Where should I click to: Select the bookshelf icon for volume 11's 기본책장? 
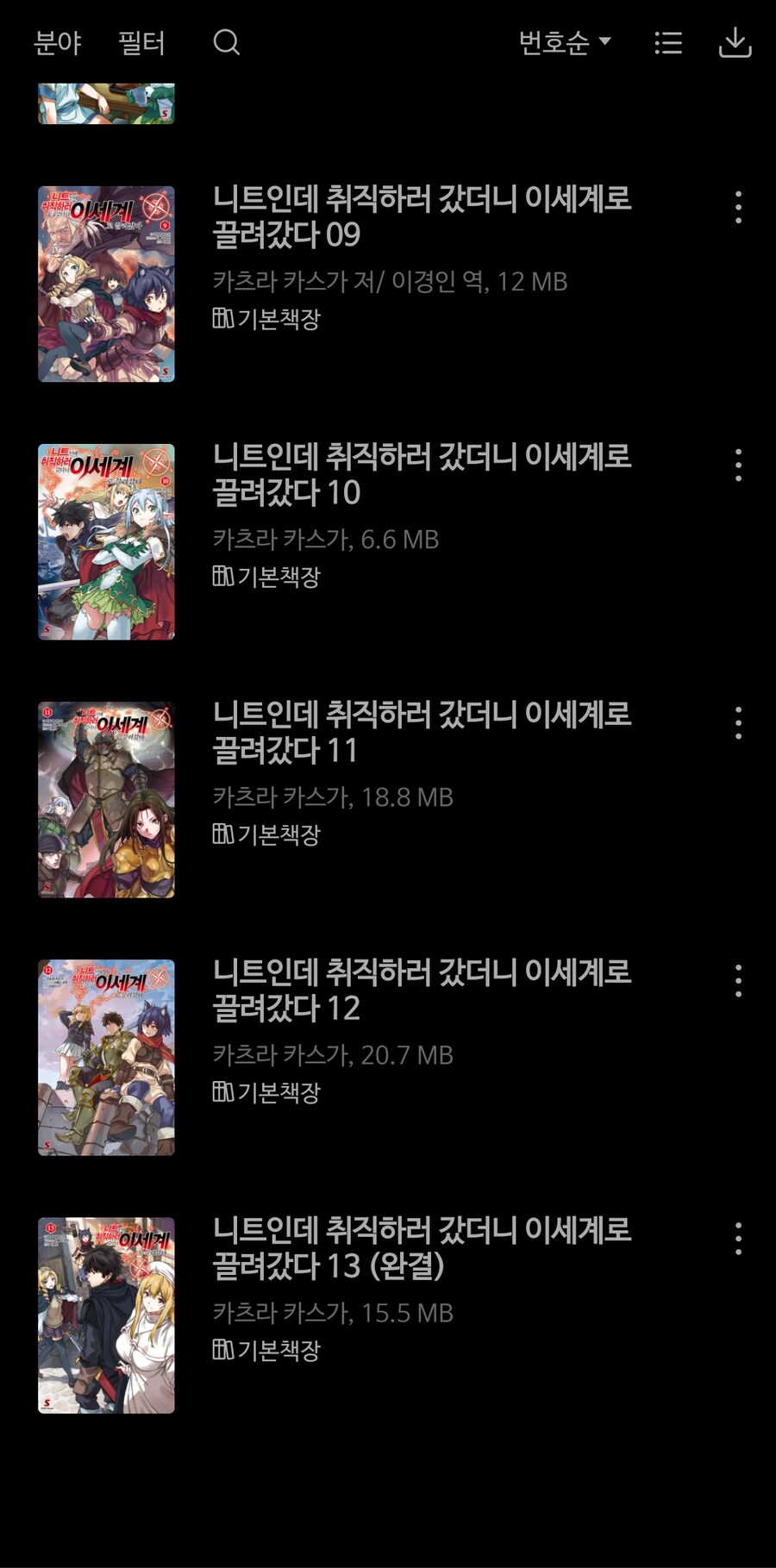point(222,835)
